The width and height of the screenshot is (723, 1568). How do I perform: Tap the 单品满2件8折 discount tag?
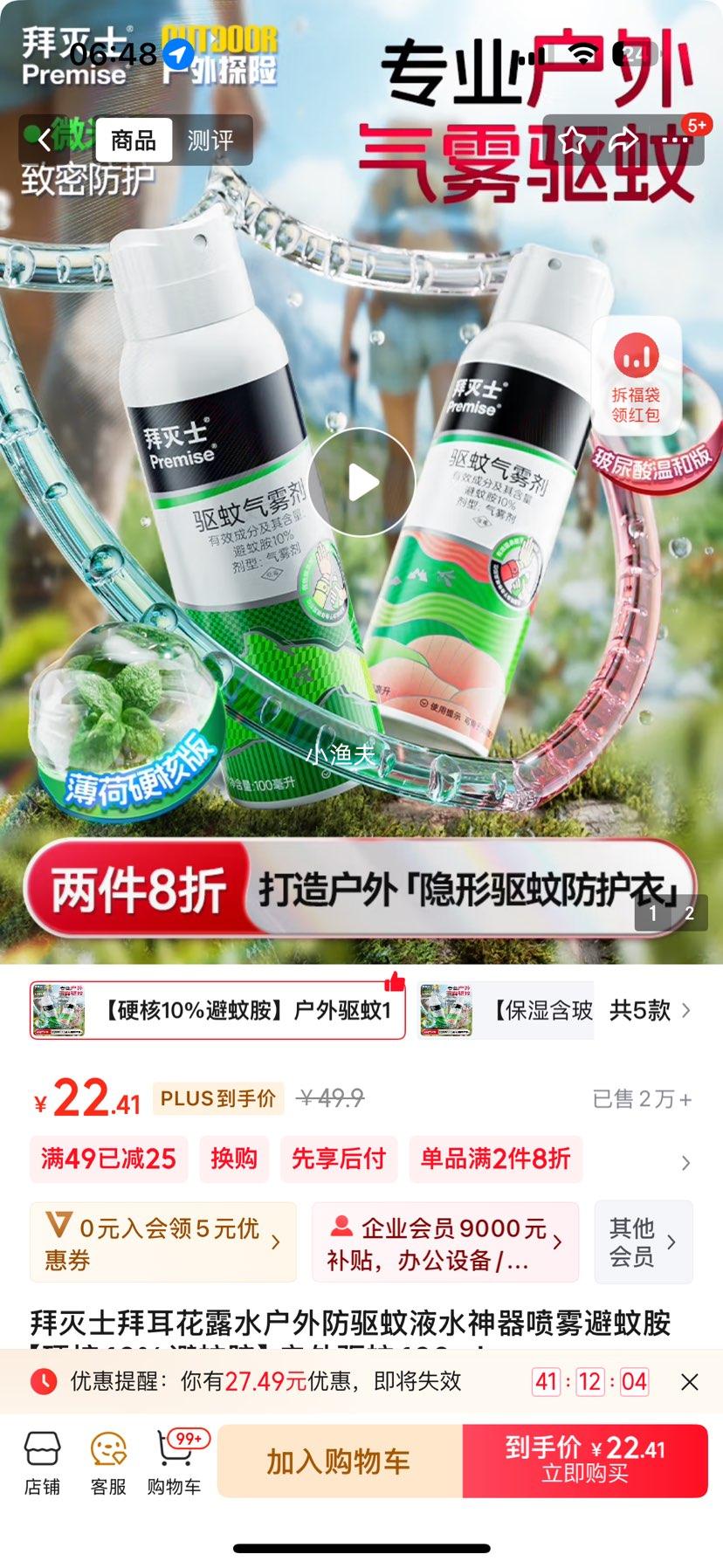[x=495, y=1159]
